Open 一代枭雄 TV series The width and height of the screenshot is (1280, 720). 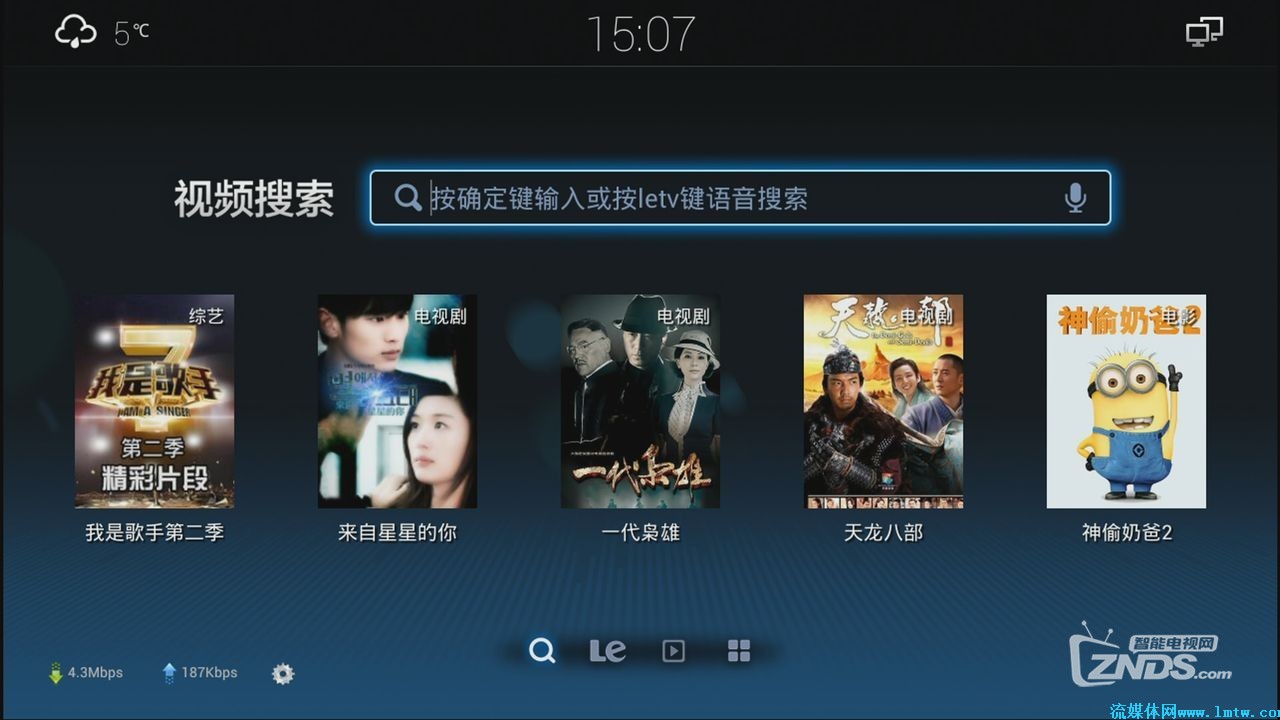click(x=640, y=401)
